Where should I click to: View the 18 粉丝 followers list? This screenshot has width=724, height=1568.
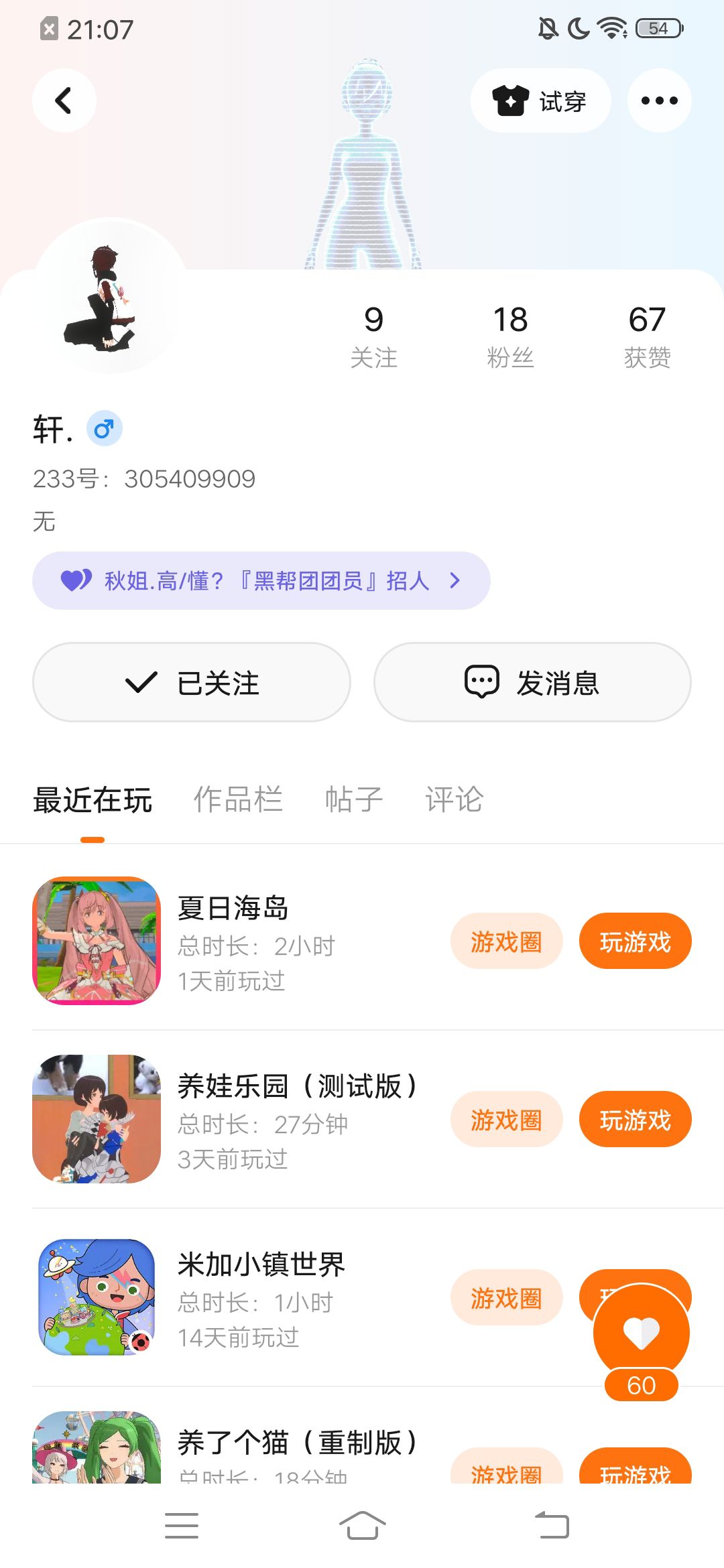click(x=510, y=336)
